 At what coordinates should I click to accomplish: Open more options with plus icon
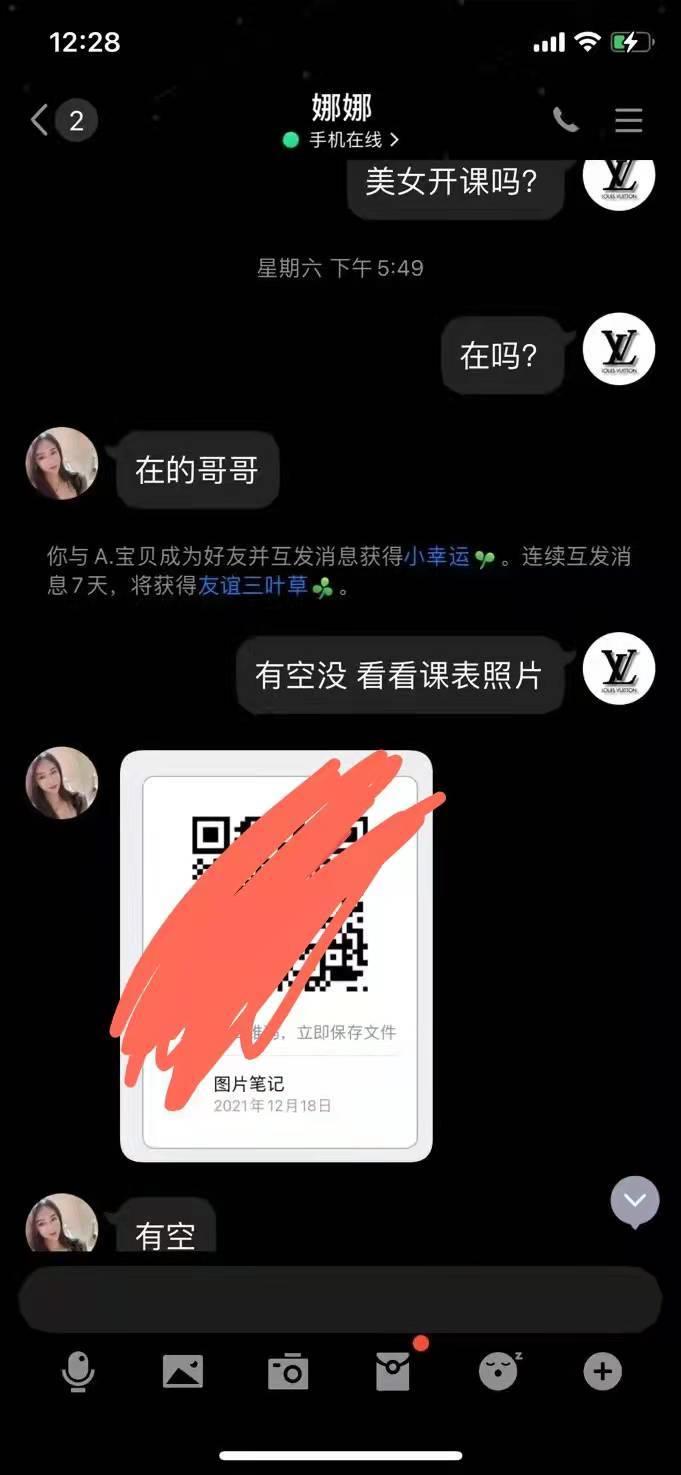tap(603, 1372)
